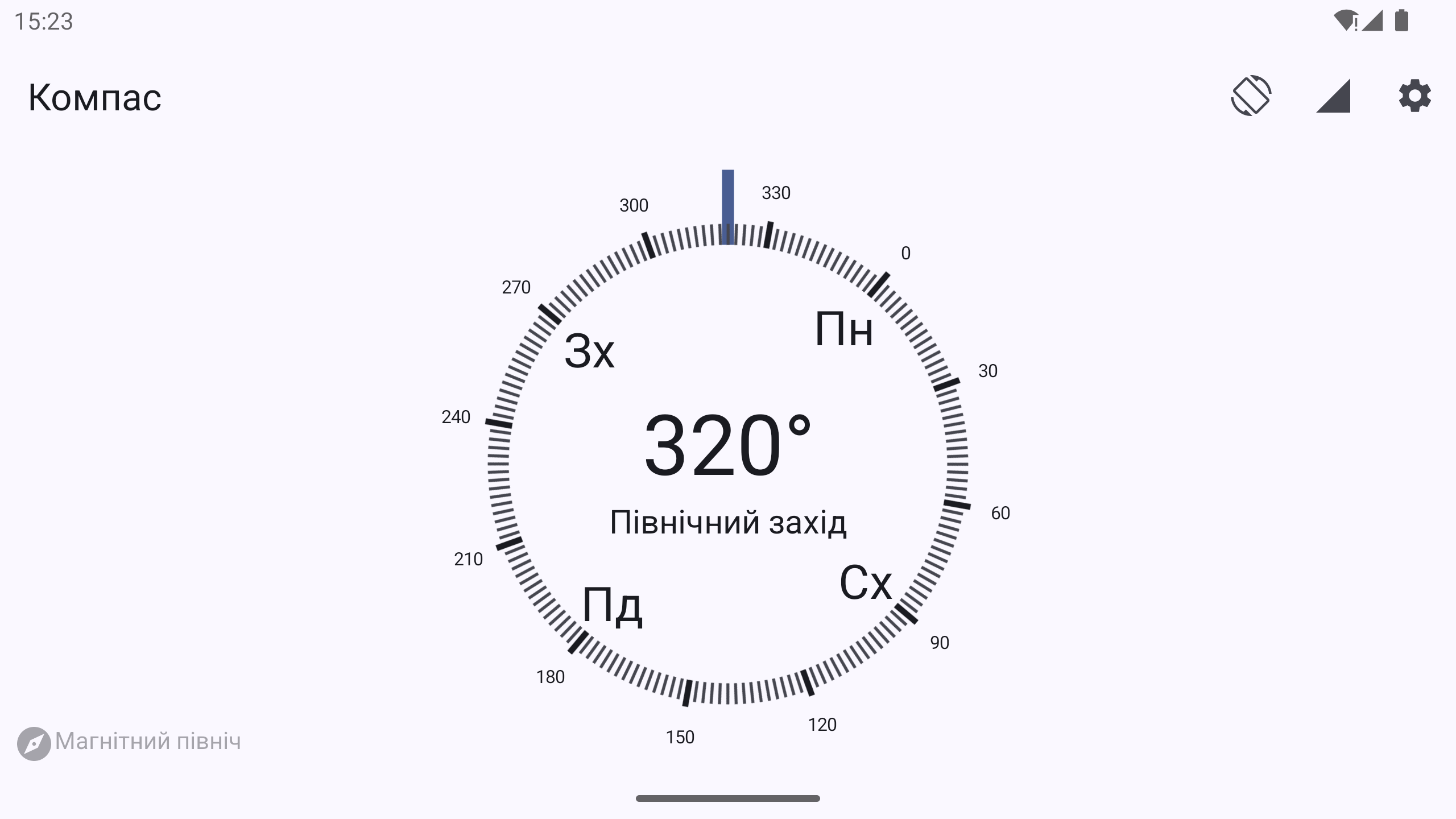Tap the Магнітний північ label
Image resolution: width=1456 pixels, height=819 pixels.
pos(148,742)
